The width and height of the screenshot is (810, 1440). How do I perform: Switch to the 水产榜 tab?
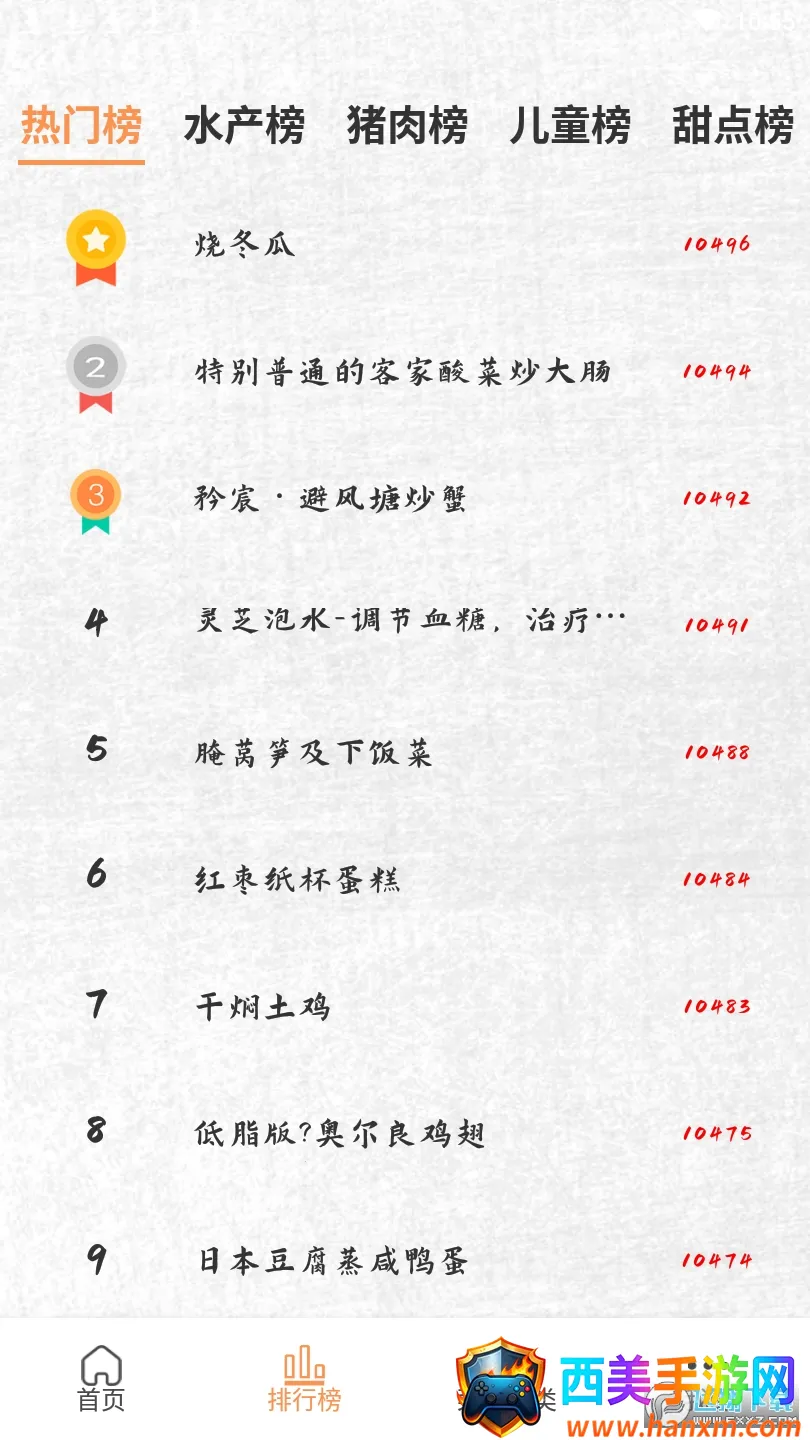point(244,128)
